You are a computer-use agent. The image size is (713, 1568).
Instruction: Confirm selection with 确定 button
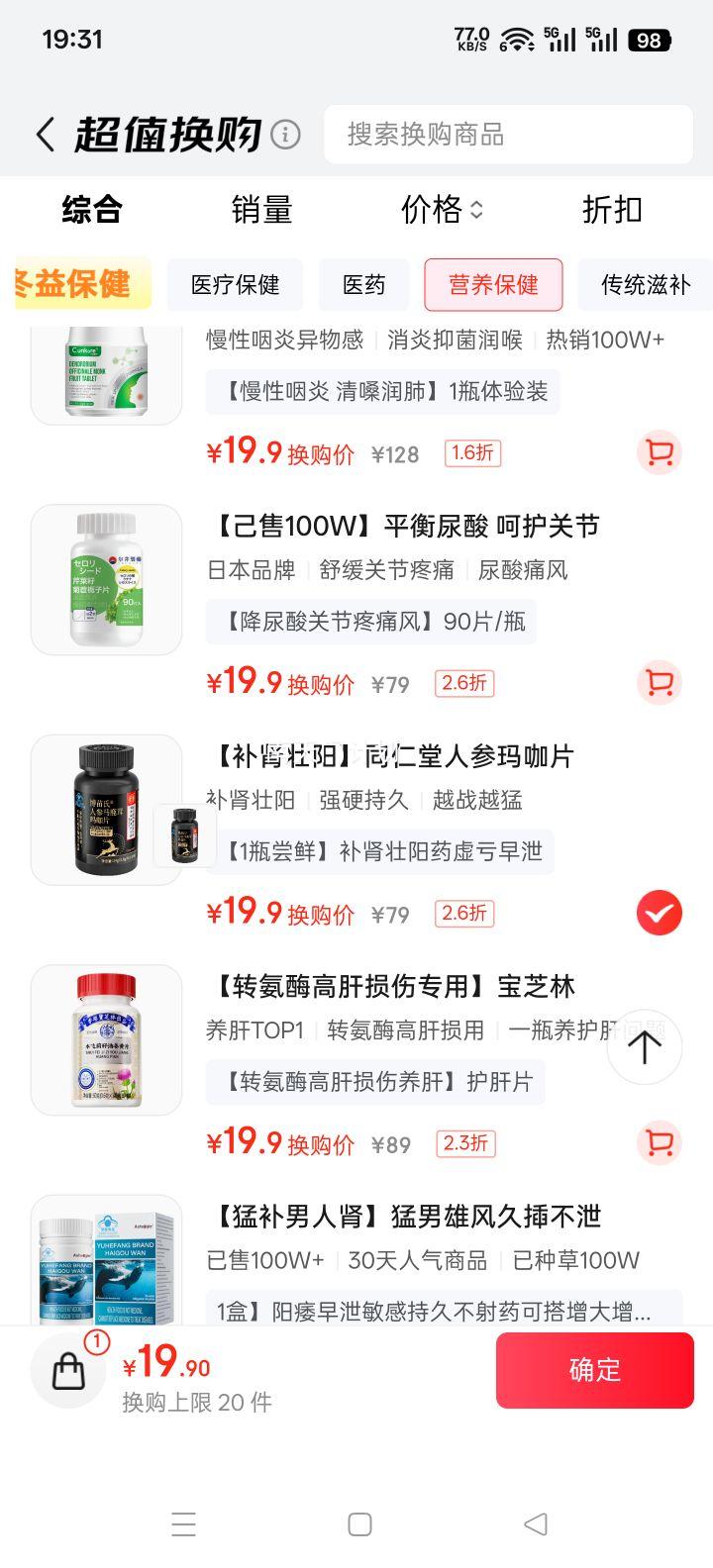(594, 1370)
